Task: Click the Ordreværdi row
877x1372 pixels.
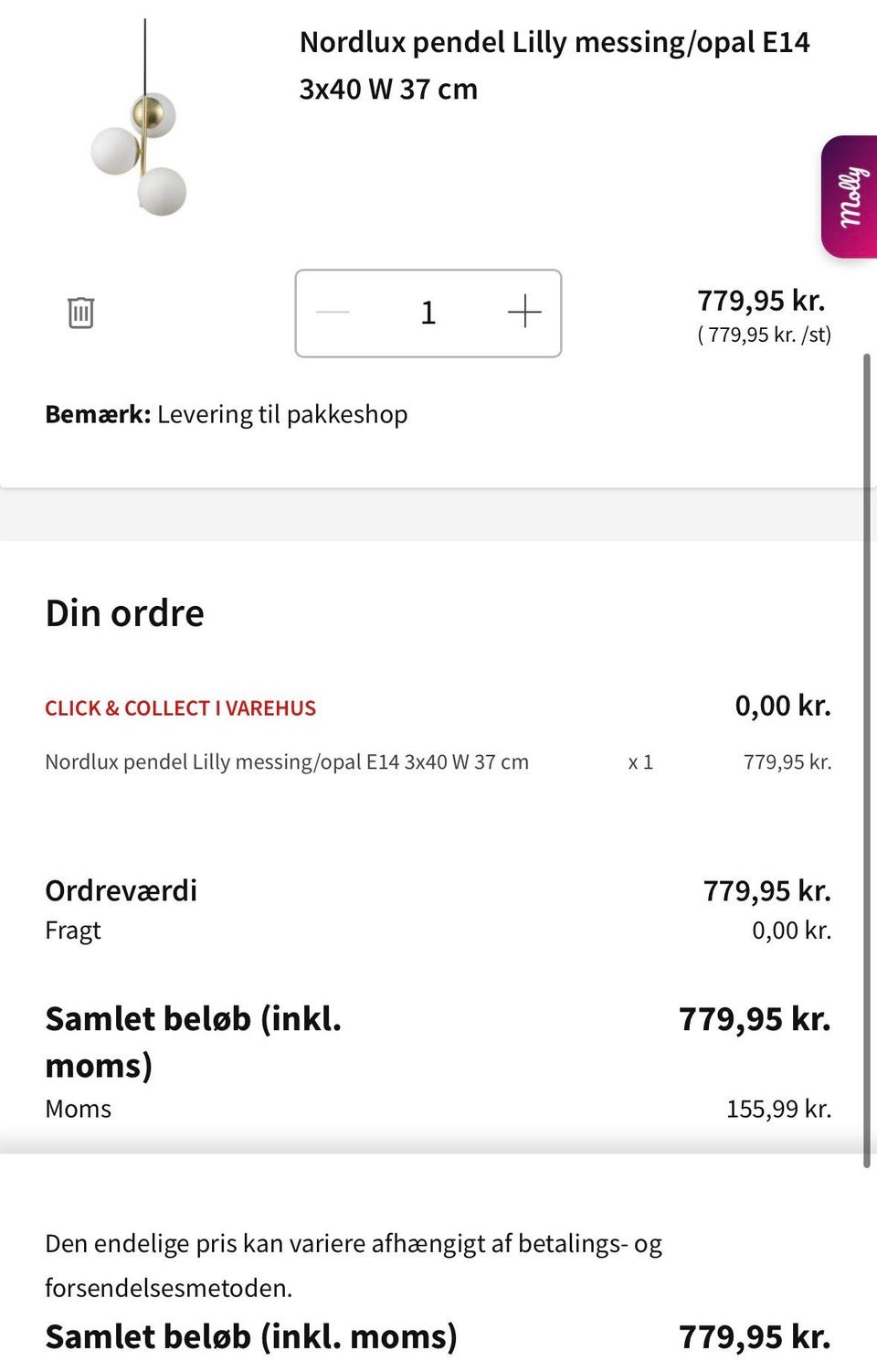Action: point(122,890)
